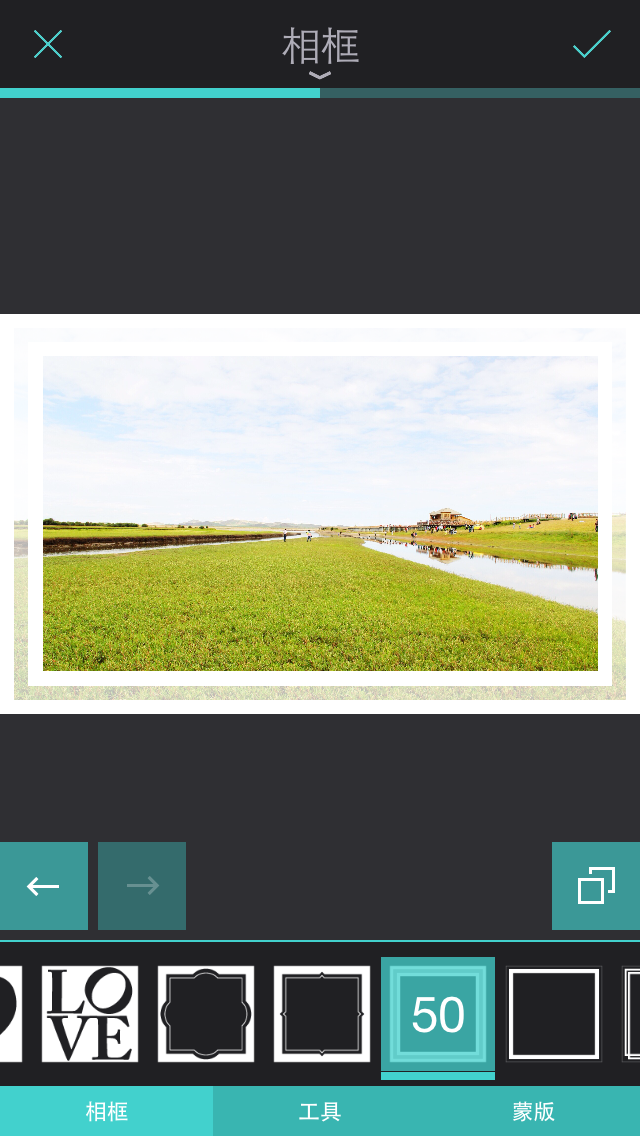Screen dimensions: 640x1136
Task: Tap the overlapping squares button
Action: [x=596, y=886]
